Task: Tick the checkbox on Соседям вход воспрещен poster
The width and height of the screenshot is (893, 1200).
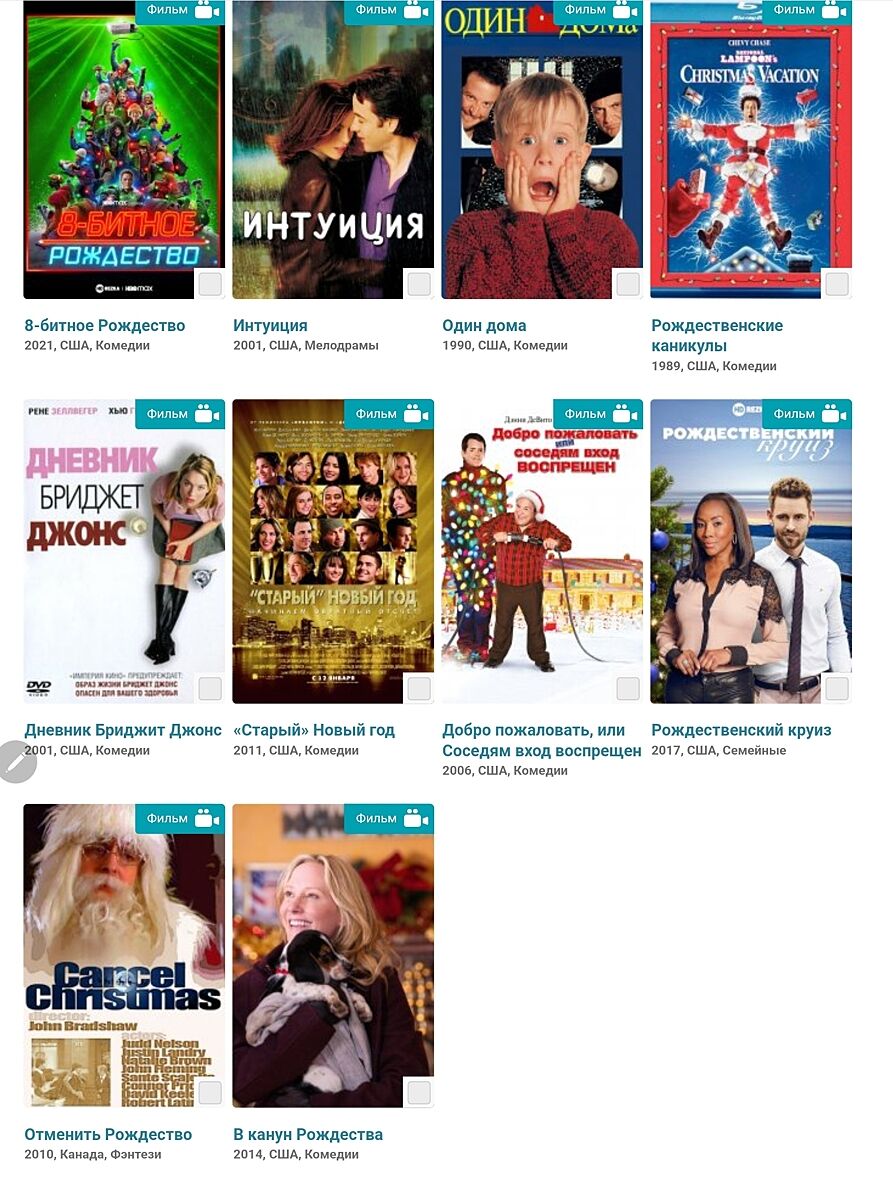Action: [628, 688]
